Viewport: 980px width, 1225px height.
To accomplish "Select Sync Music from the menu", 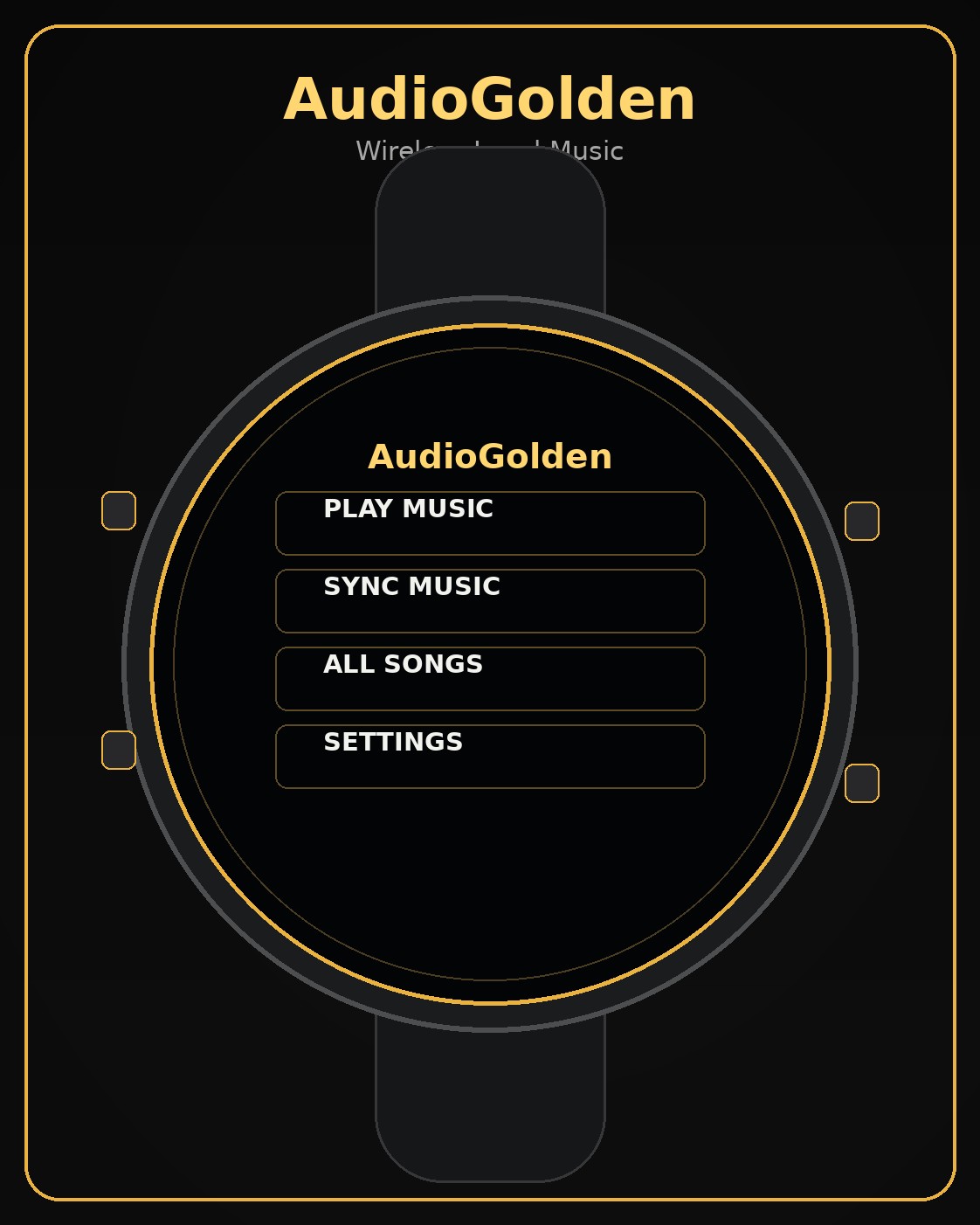I will (490, 600).
